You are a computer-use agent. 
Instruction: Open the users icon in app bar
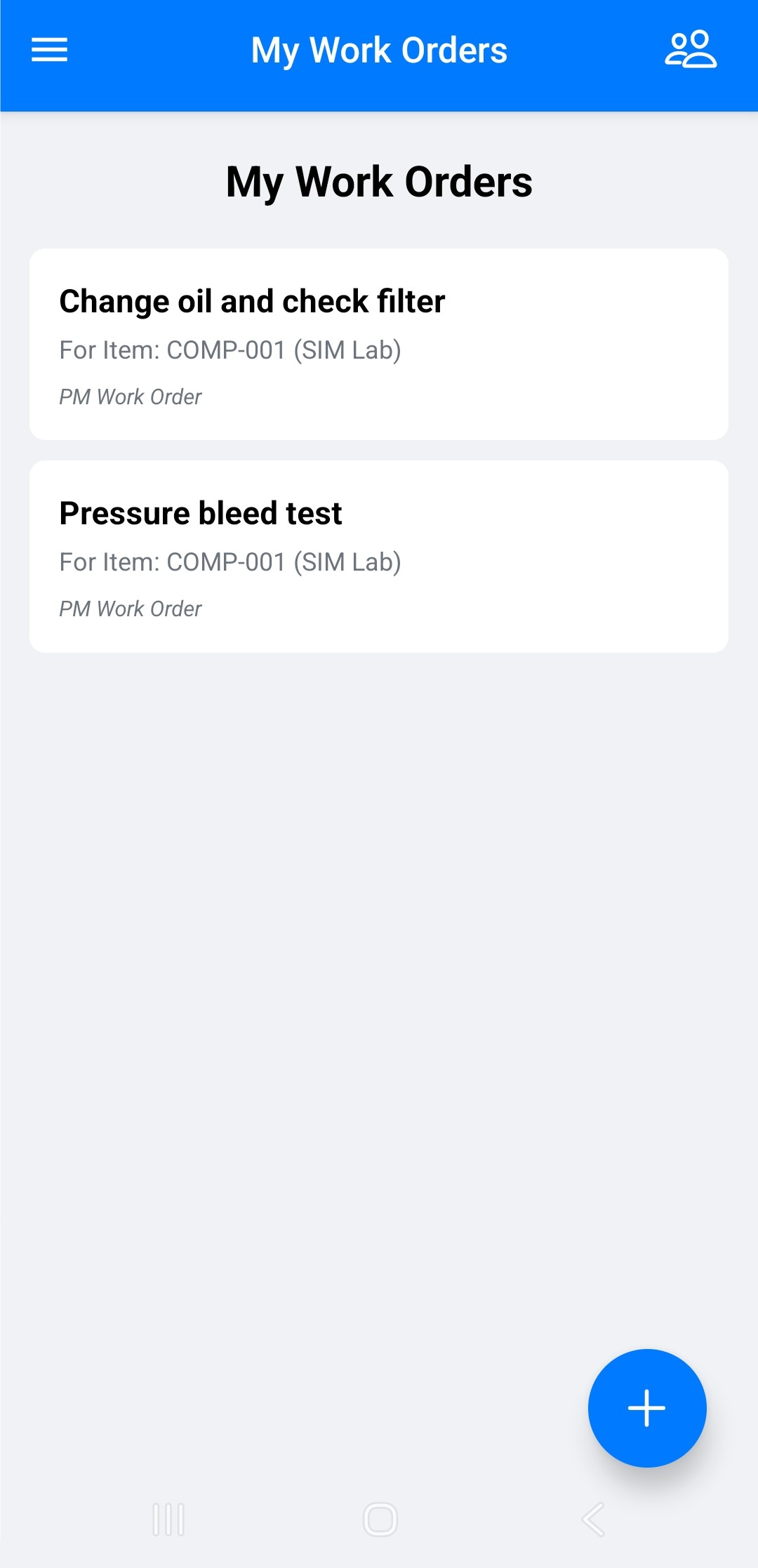(691, 50)
